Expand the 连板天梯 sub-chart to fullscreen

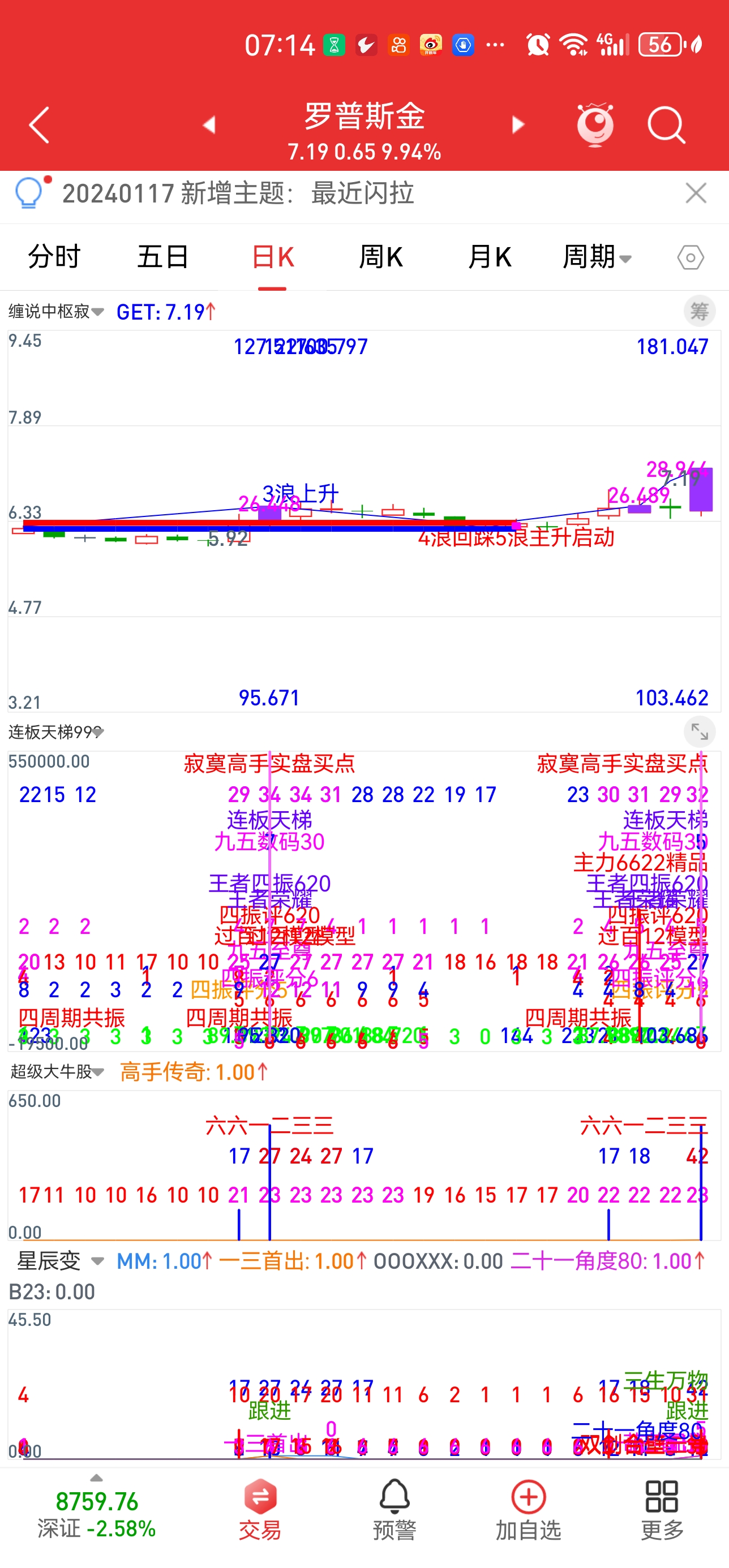click(699, 733)
